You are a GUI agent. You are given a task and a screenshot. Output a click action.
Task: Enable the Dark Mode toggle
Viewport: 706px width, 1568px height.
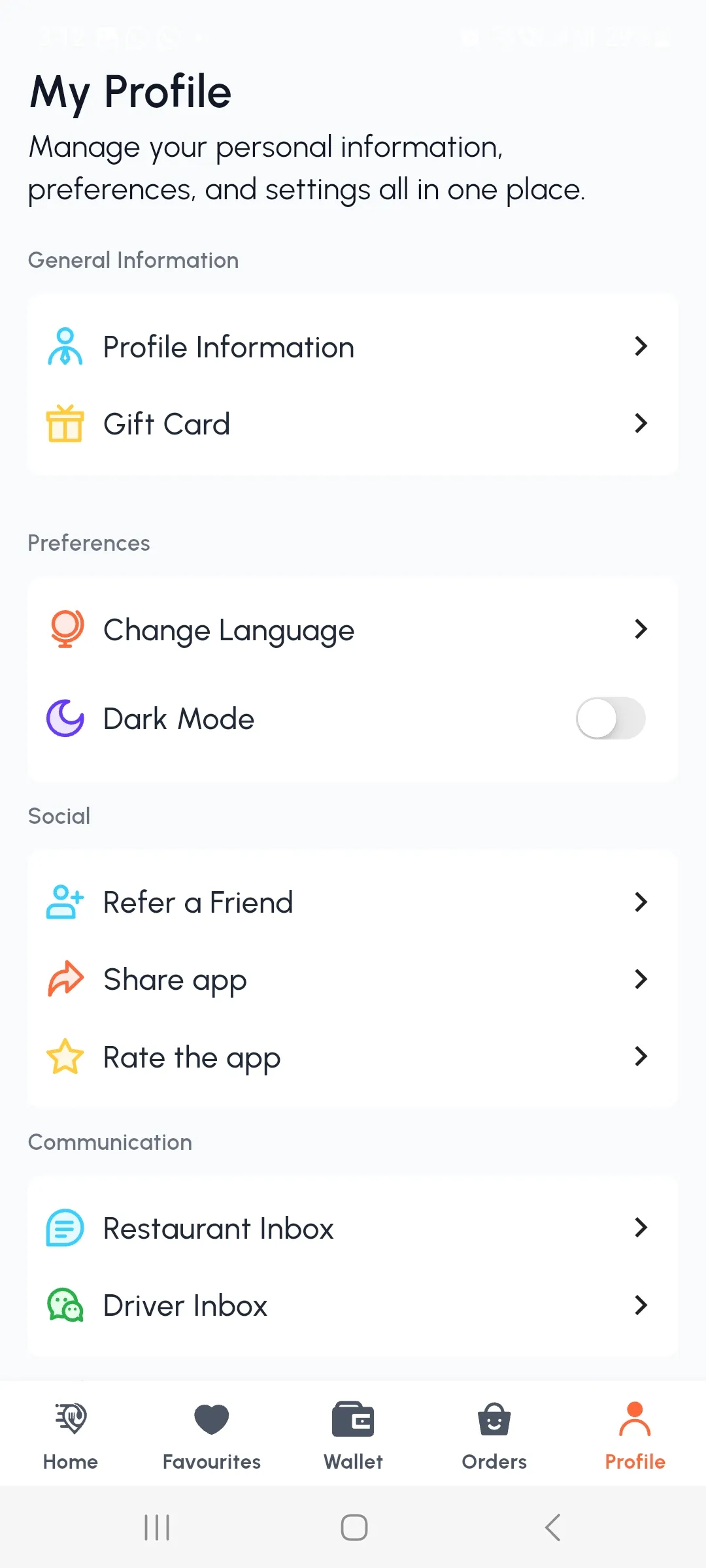(611, 718)
